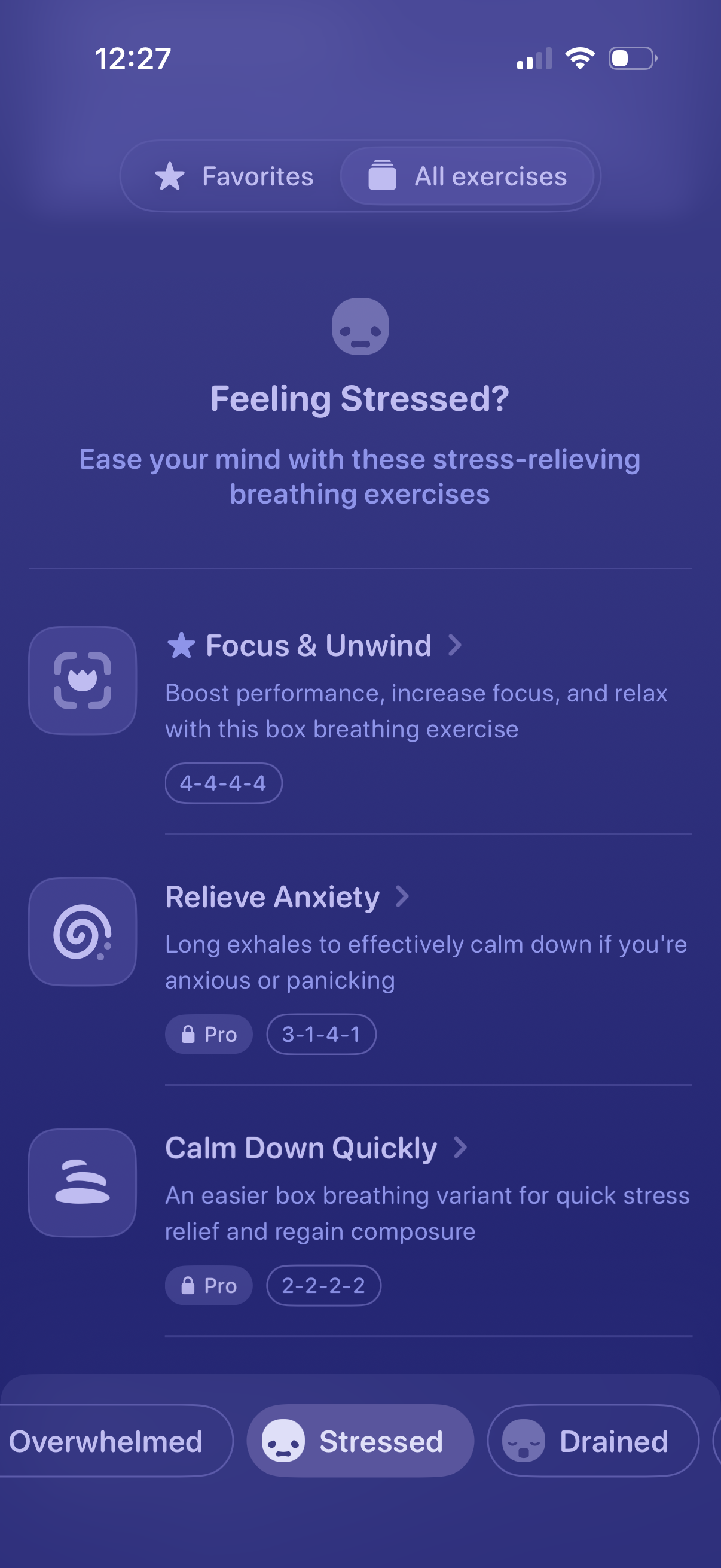Click the star icon next to Favorites

[x=172, y=176]
